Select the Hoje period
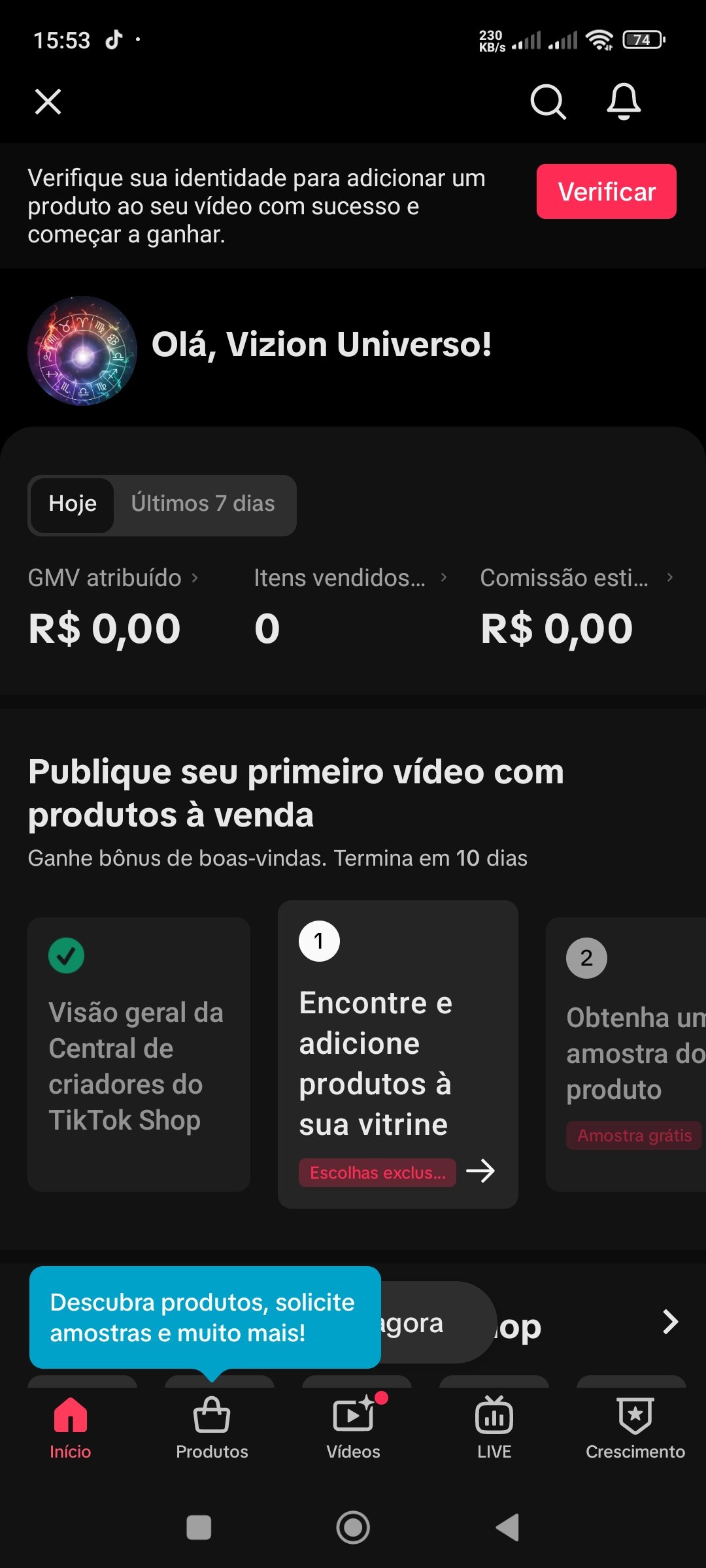This screenshot has height=1568, width=706. tap(73, 504)
